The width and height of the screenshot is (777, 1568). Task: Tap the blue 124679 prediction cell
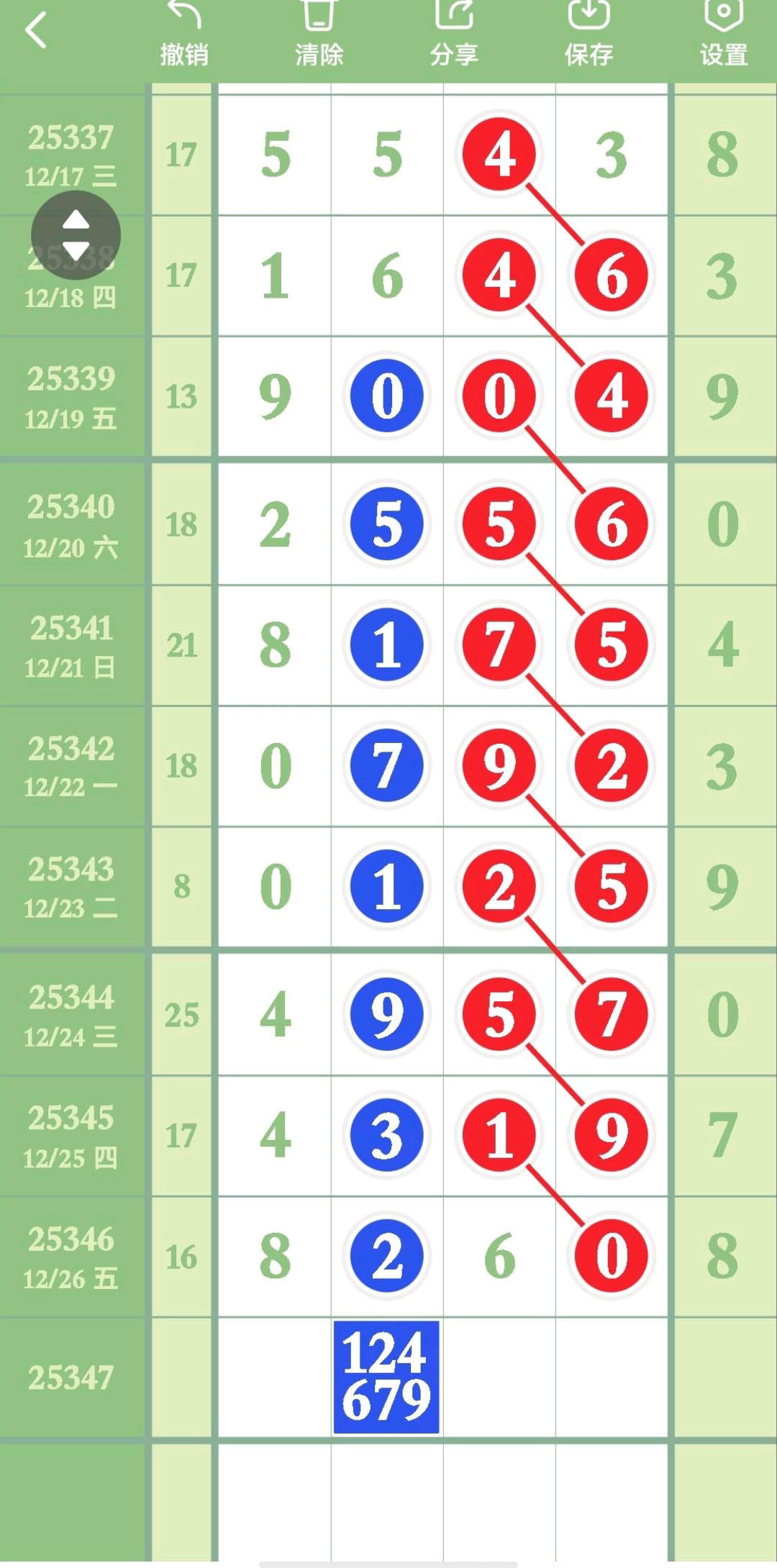(386, 1377)
